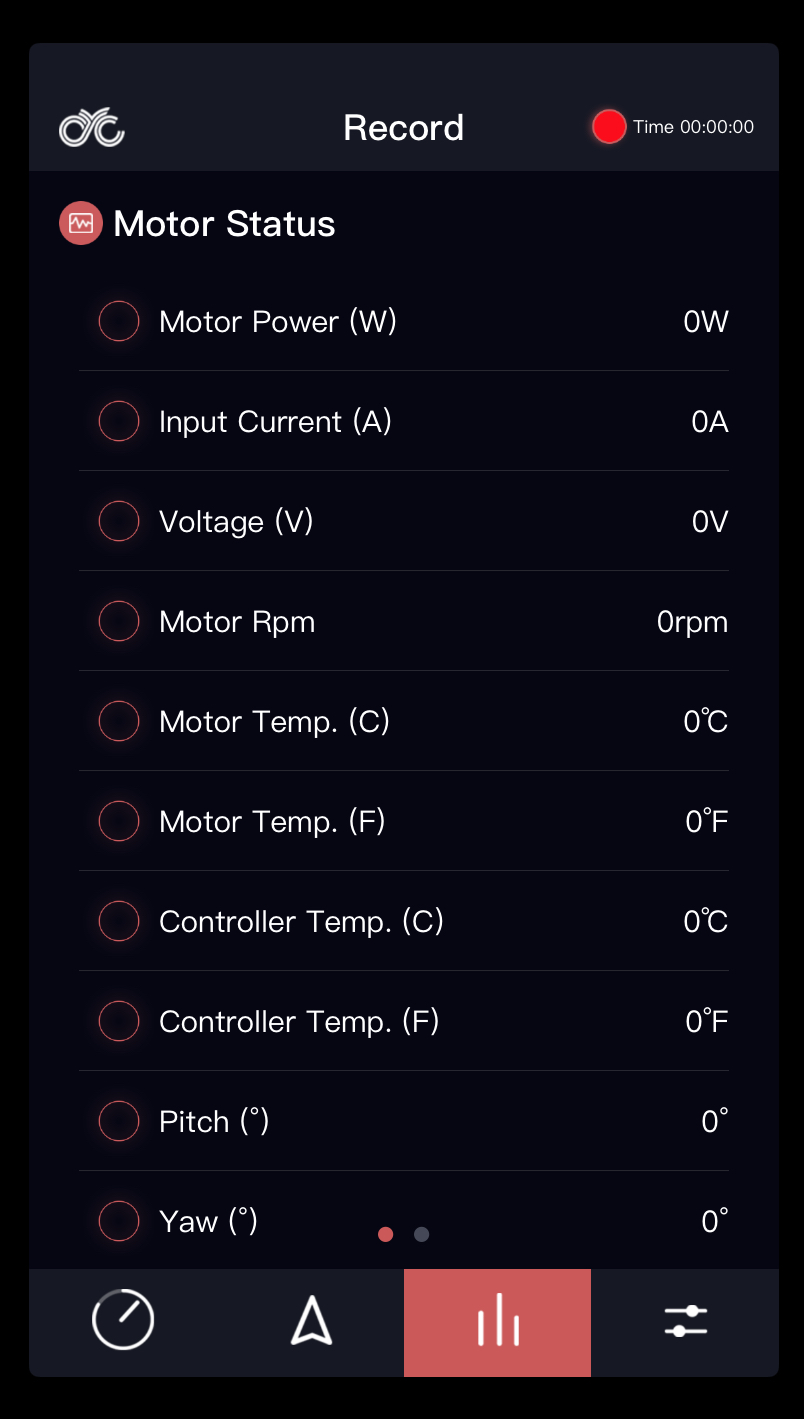Start recording with the red record button

pyautogui.click(x=608, y=127)
